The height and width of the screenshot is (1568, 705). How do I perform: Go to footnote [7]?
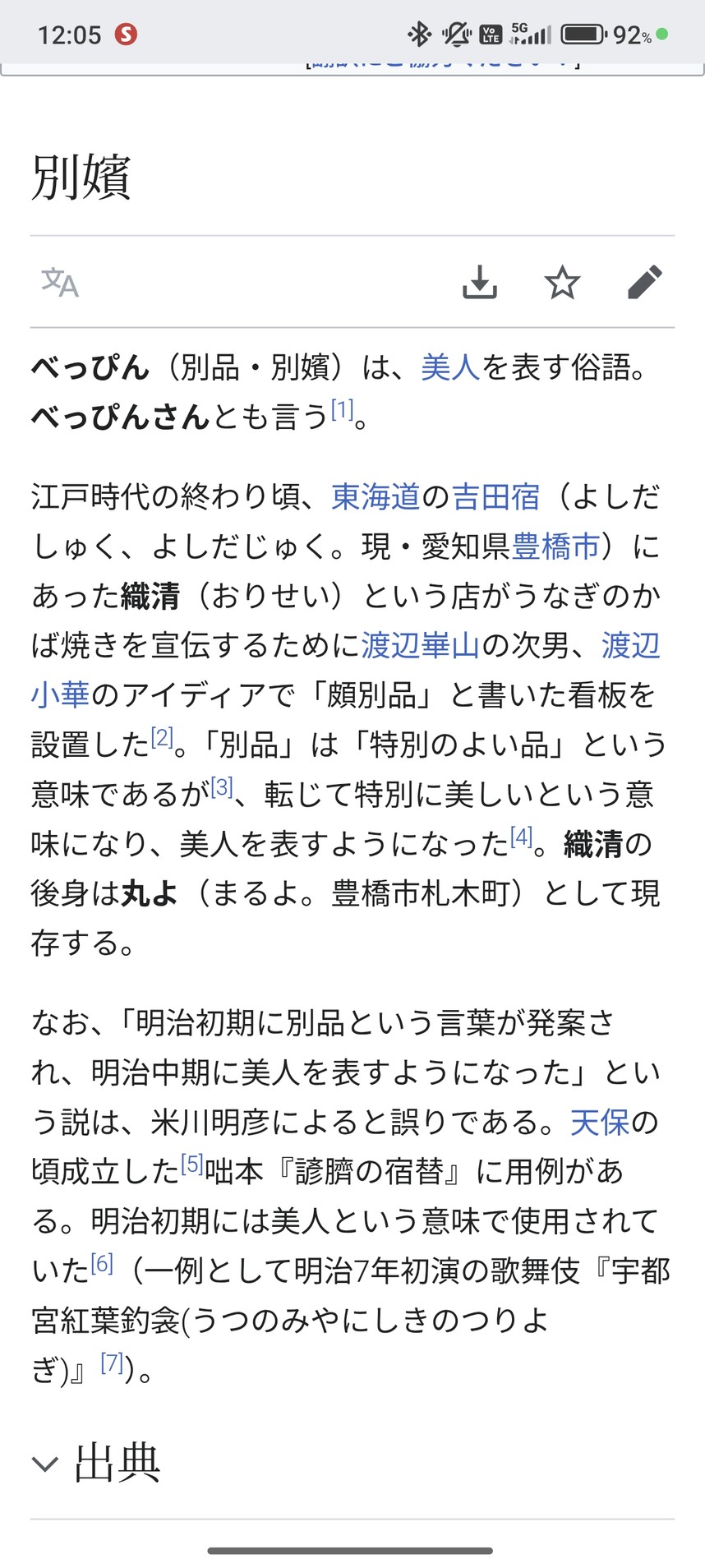coord(112,1363)
